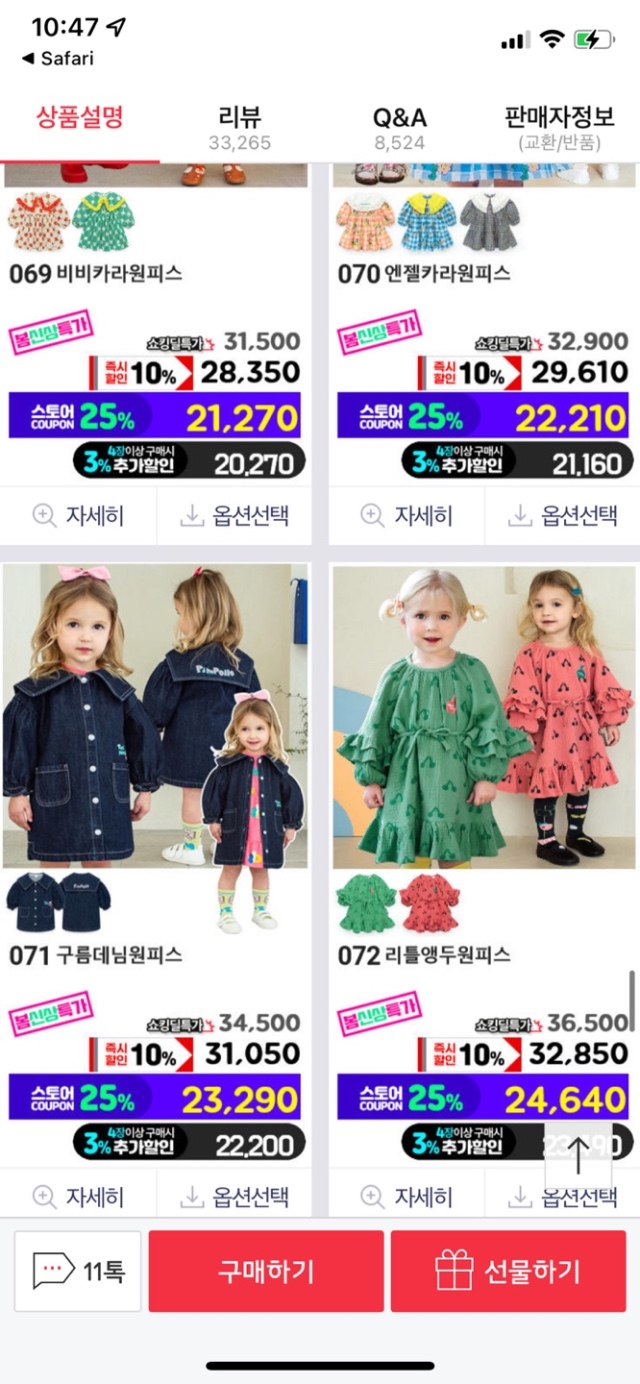View the 판매자정보 tab
Viewport: 640px width, 1384px height.
559,128
